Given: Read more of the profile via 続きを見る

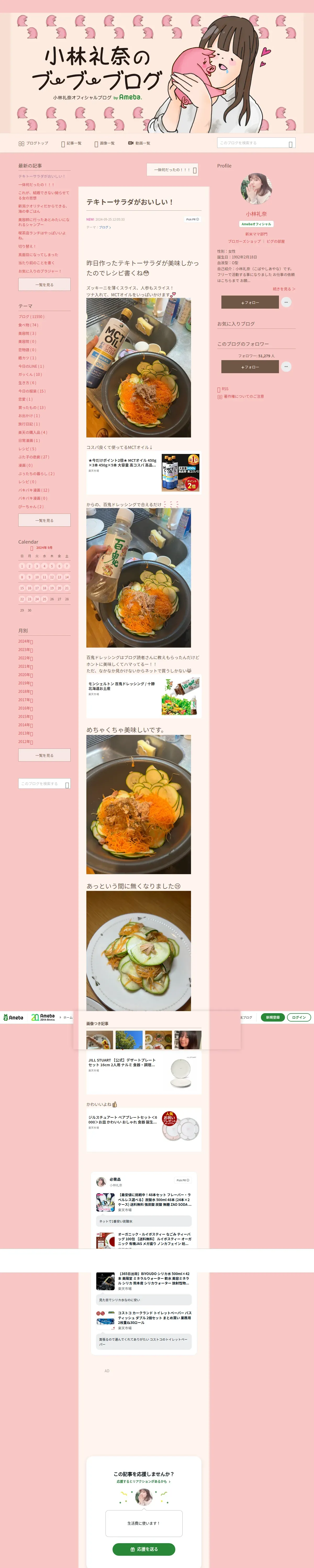Looking at the screenshot, I should [x=283, y=289].
